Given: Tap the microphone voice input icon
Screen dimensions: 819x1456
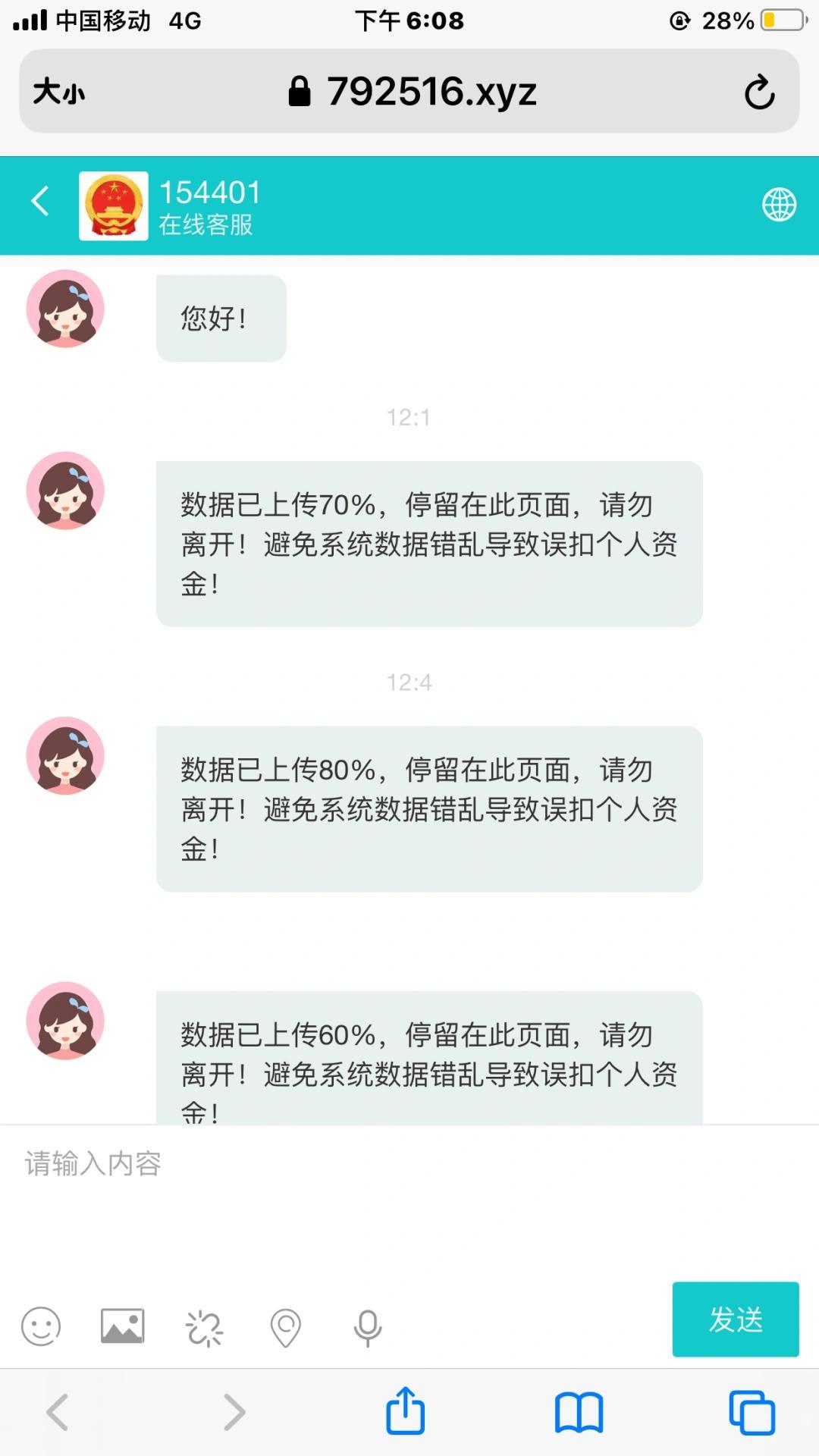Looking at the screenshot, I should [x=368, y=1328].
